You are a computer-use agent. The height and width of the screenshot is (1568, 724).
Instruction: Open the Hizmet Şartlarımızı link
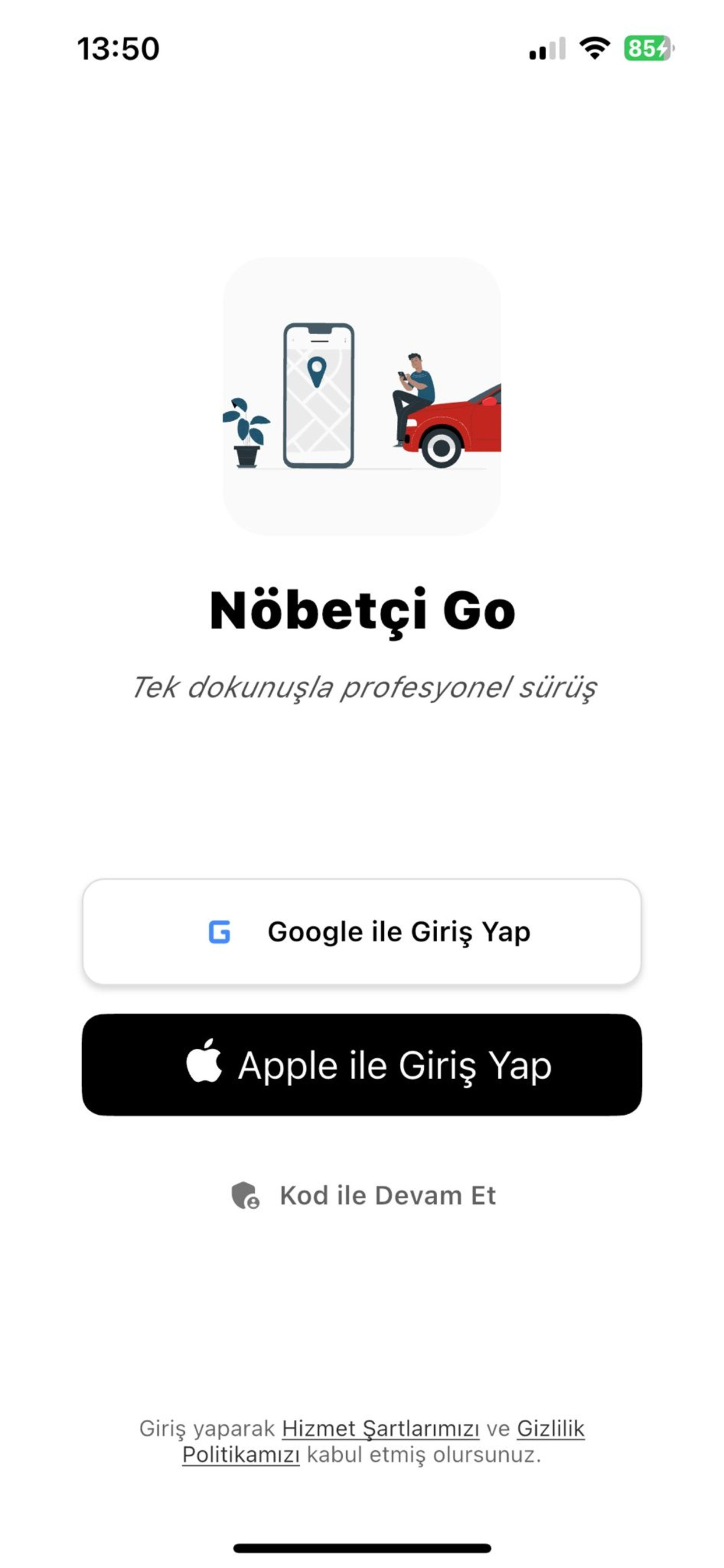[381, 1429]
